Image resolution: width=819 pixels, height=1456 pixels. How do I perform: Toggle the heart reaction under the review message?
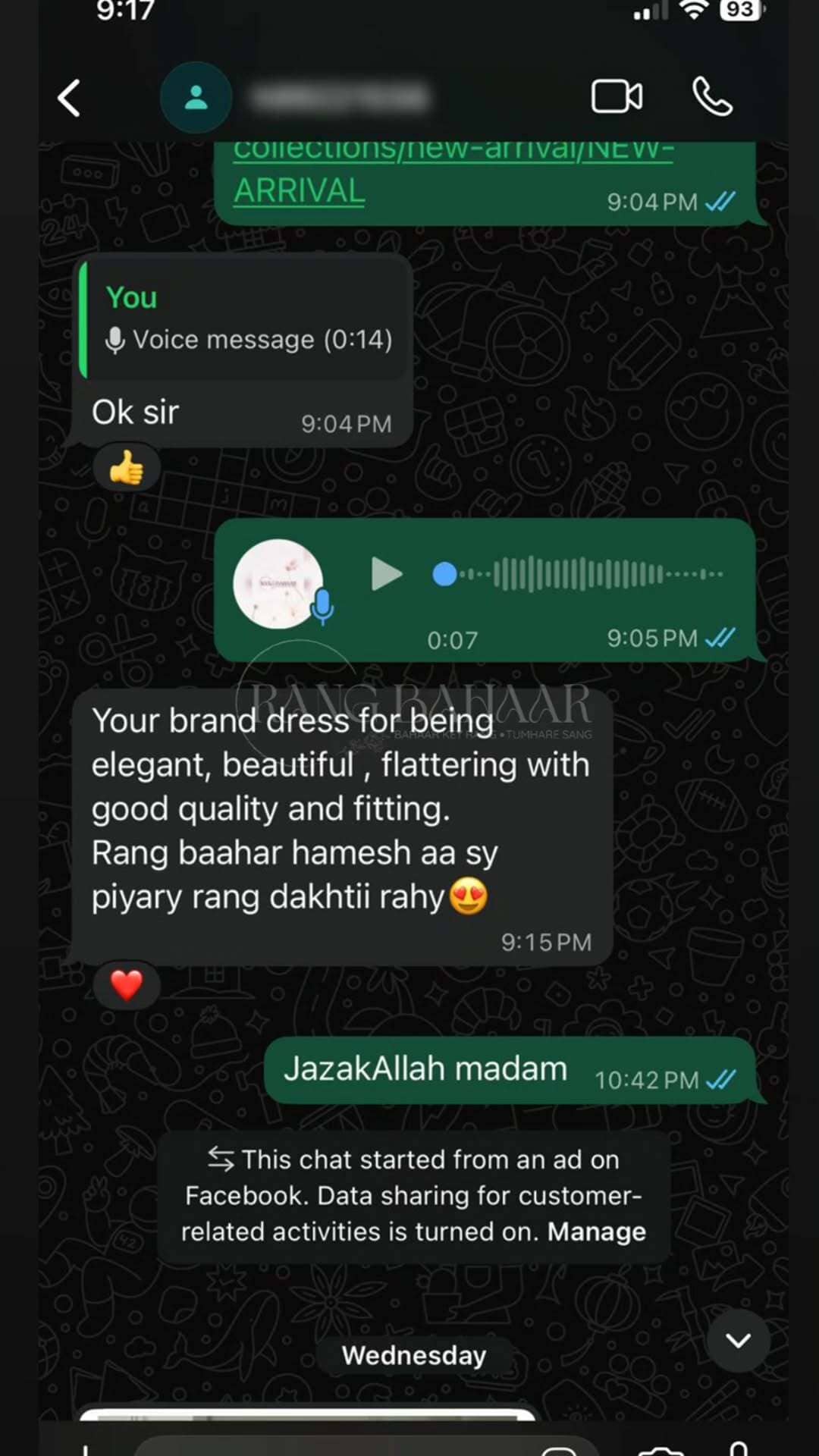pos(126,986)
